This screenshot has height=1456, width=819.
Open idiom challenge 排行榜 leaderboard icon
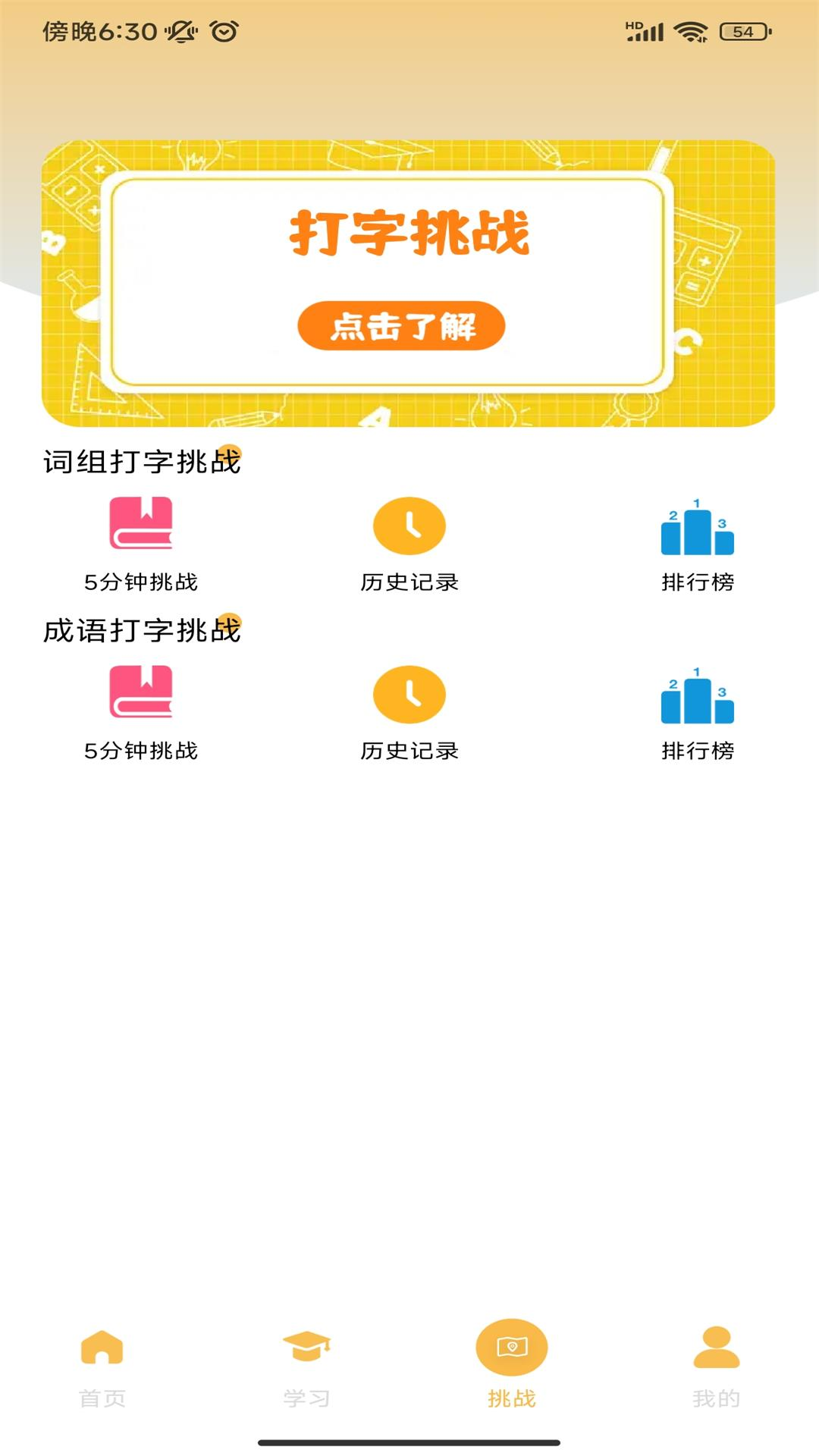pos(698,696)
